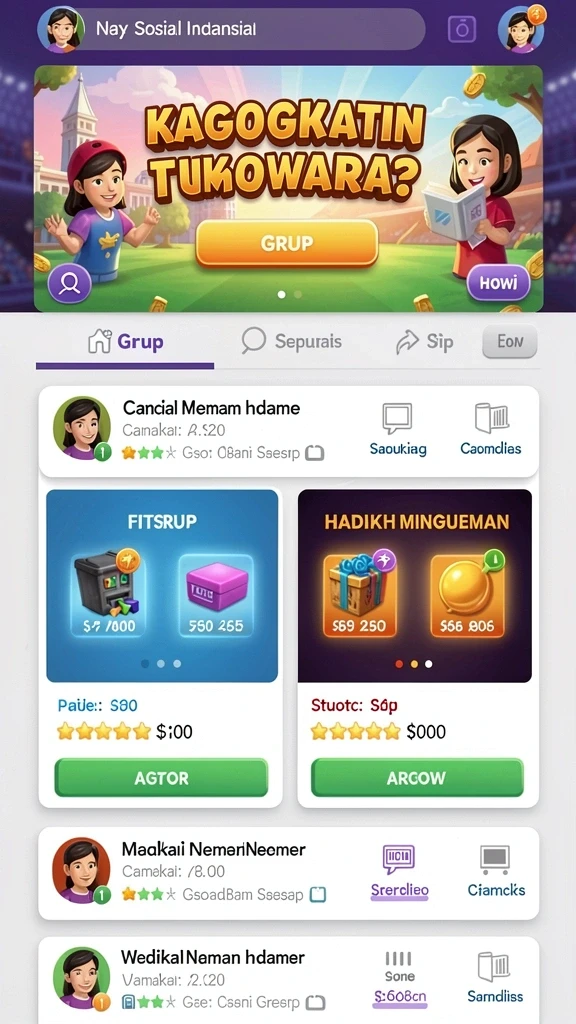This screenshot has height=1024, width=576.
Task: Open the profile avatar with notification badge
Action: click(521, 29)
